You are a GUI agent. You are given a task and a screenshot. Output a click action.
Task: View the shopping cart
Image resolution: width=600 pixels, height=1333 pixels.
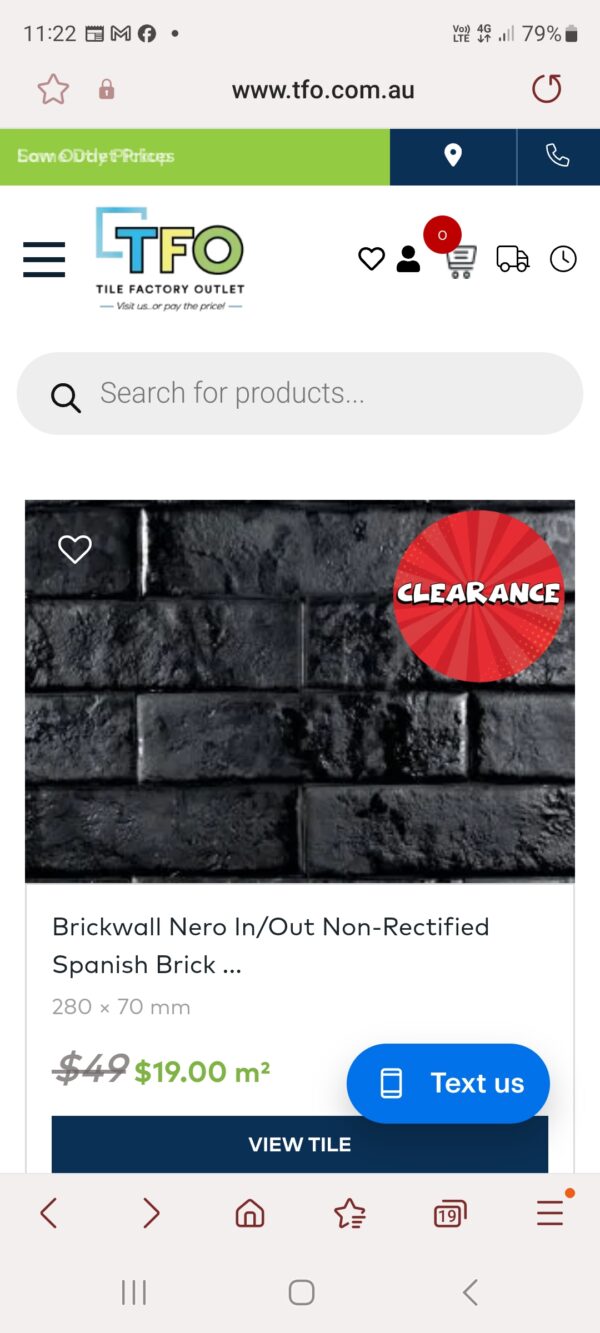click(x=460, y=260)
